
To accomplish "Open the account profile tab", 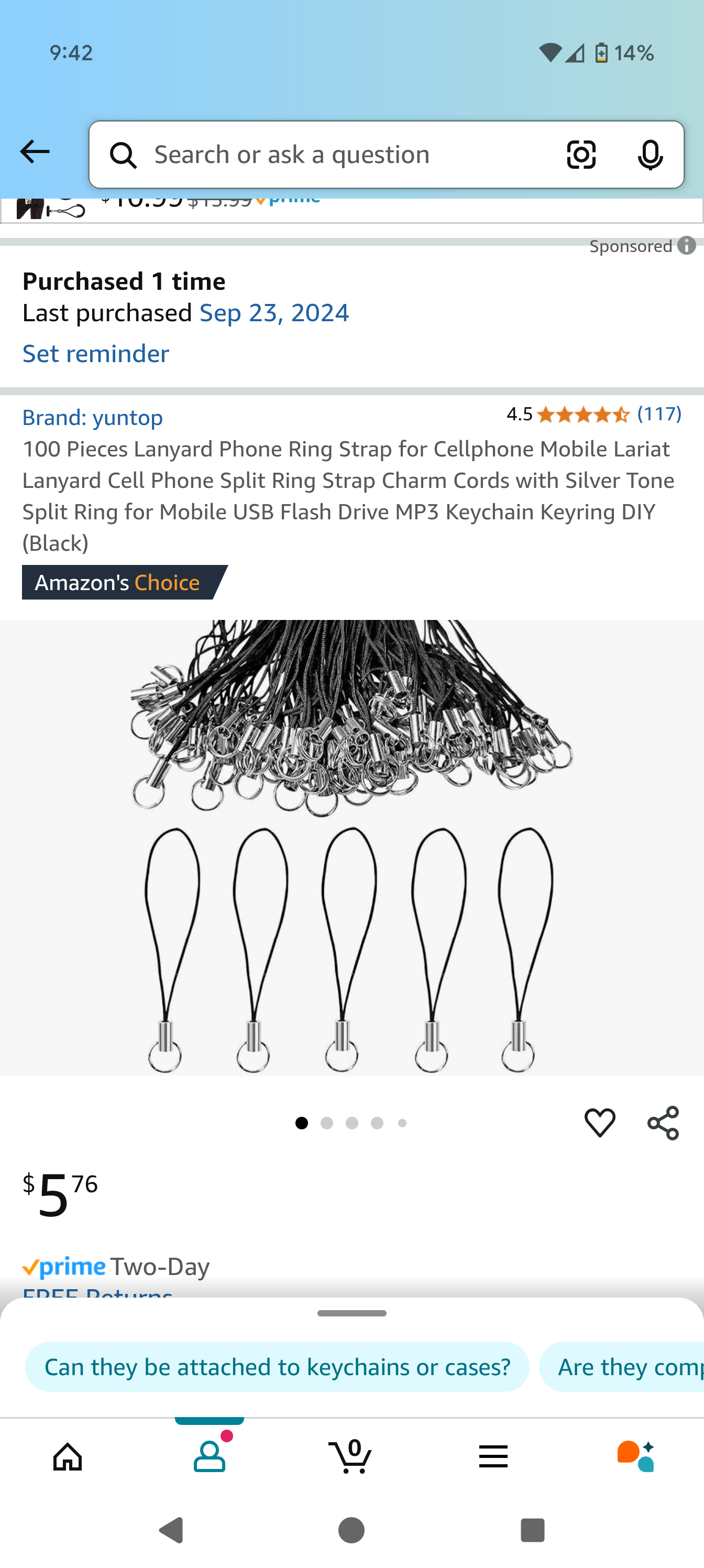I will (x=210, y=1456).
